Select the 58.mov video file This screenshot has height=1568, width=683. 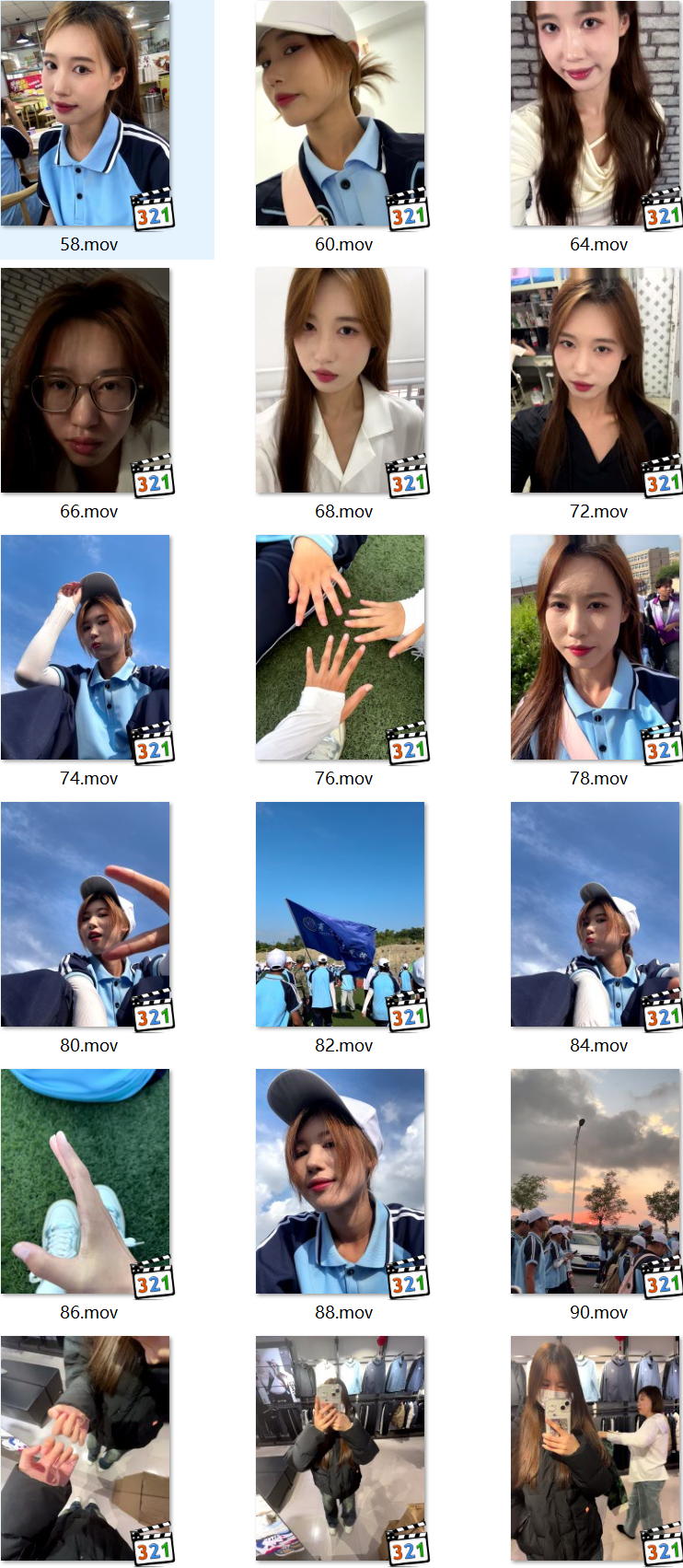(x=85, y=113)
